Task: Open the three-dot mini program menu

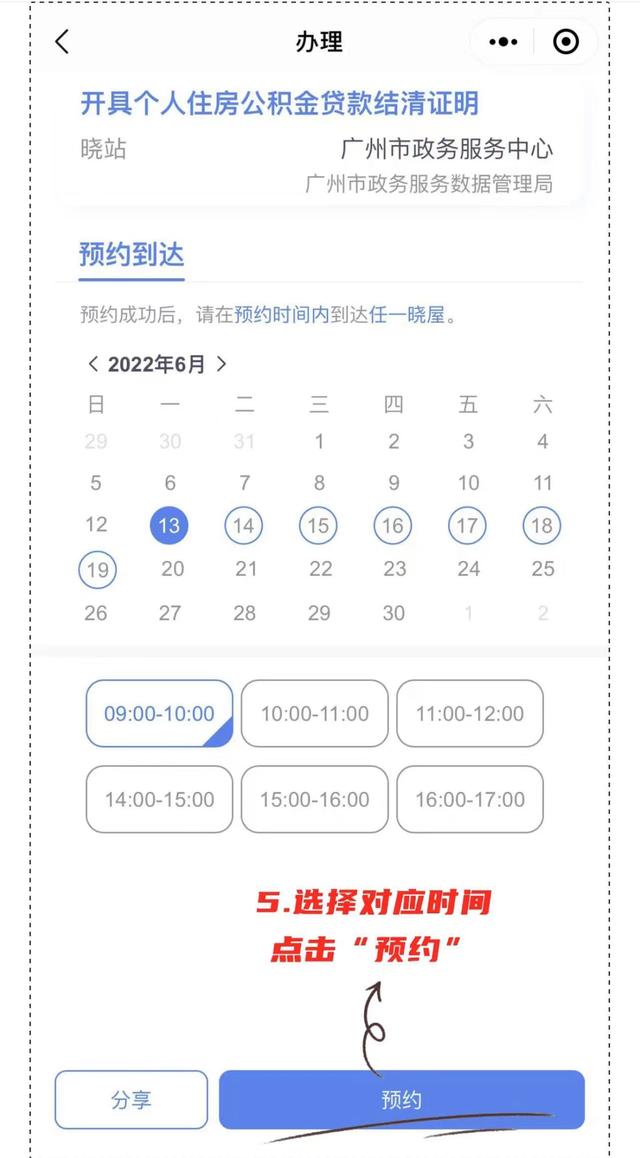Action: pos(502,42)
